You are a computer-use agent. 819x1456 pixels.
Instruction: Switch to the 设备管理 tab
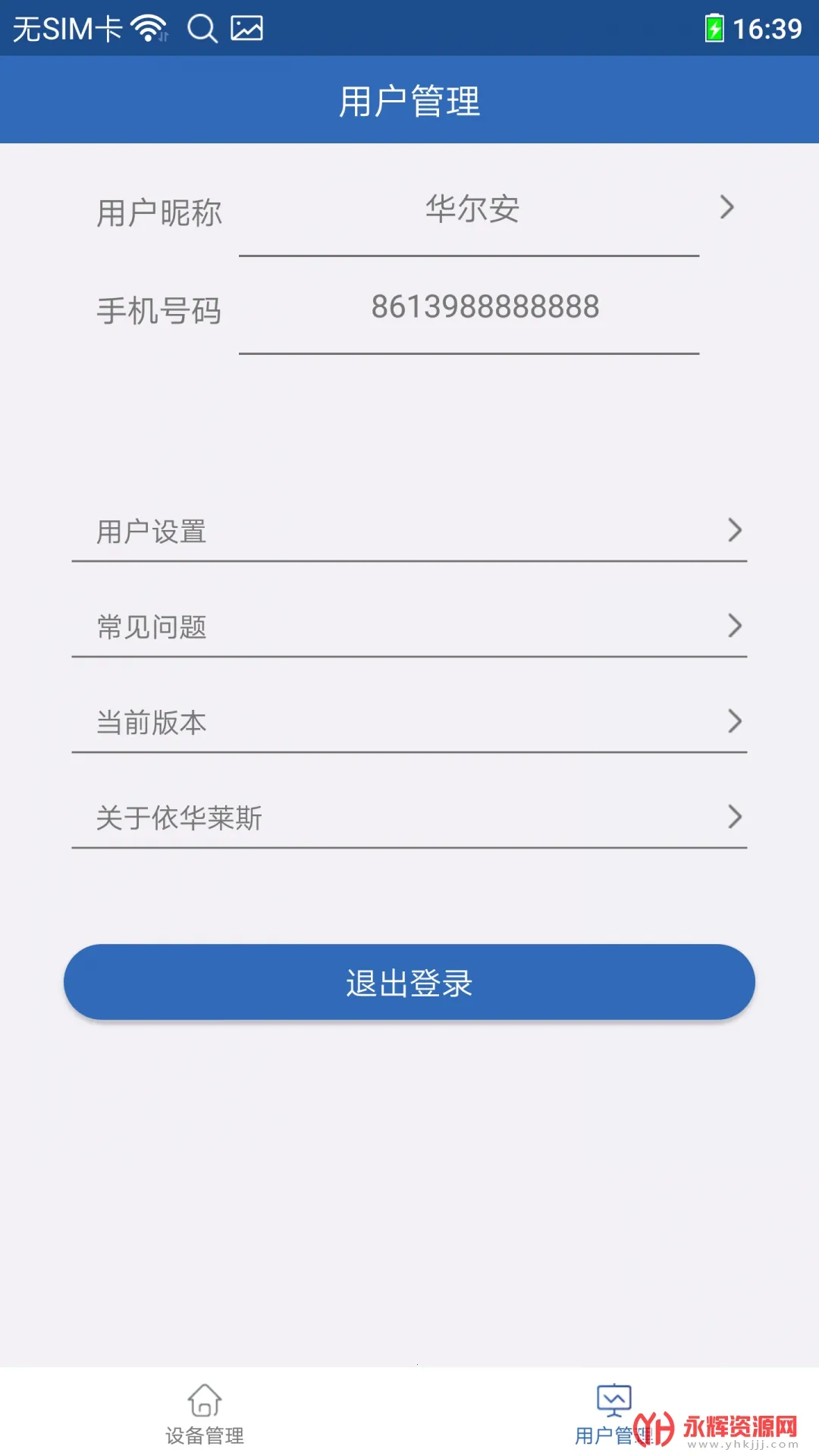point(205,1426)
